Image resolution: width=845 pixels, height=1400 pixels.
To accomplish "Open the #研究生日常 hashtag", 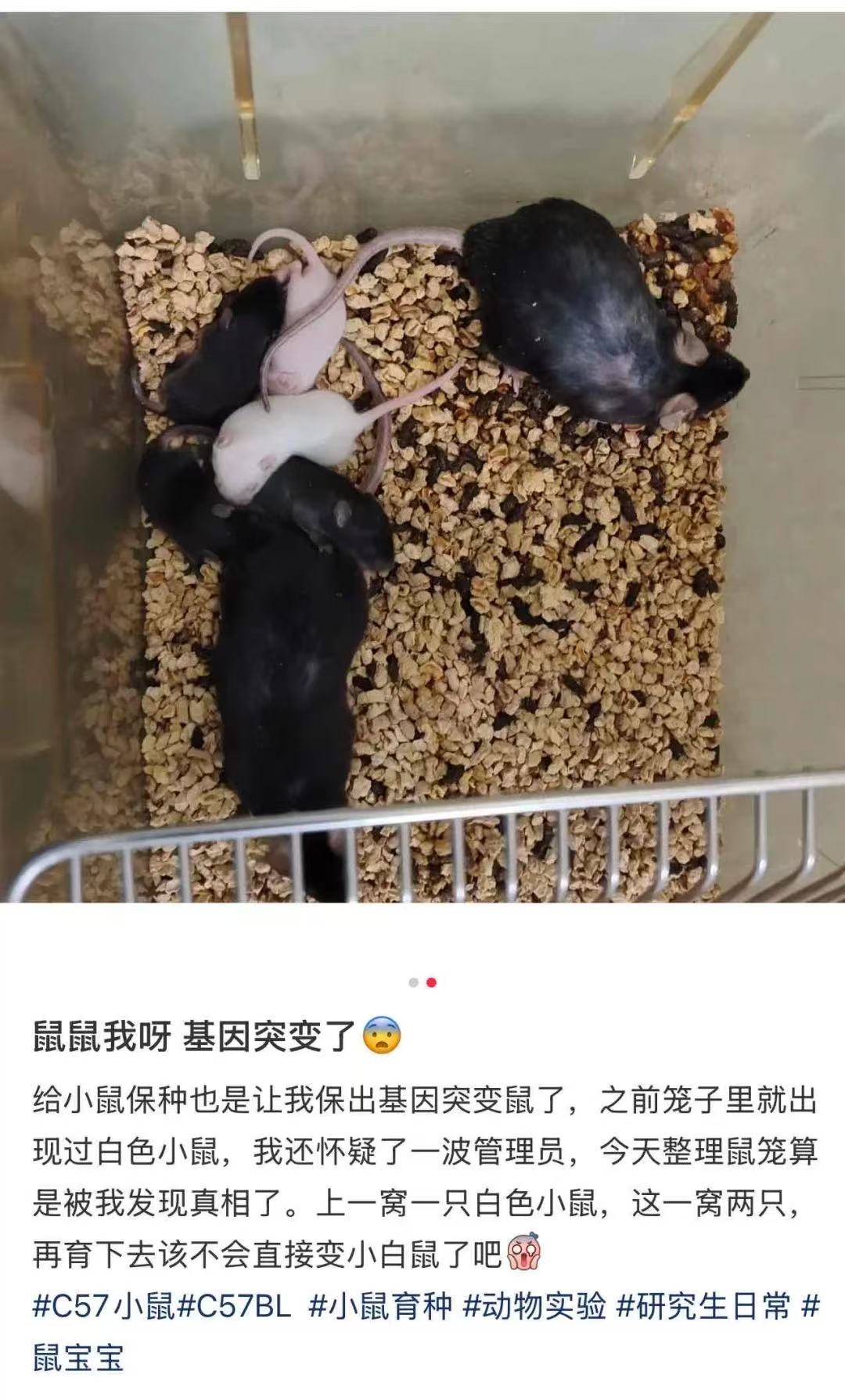I will click(x=704, y=1306).
